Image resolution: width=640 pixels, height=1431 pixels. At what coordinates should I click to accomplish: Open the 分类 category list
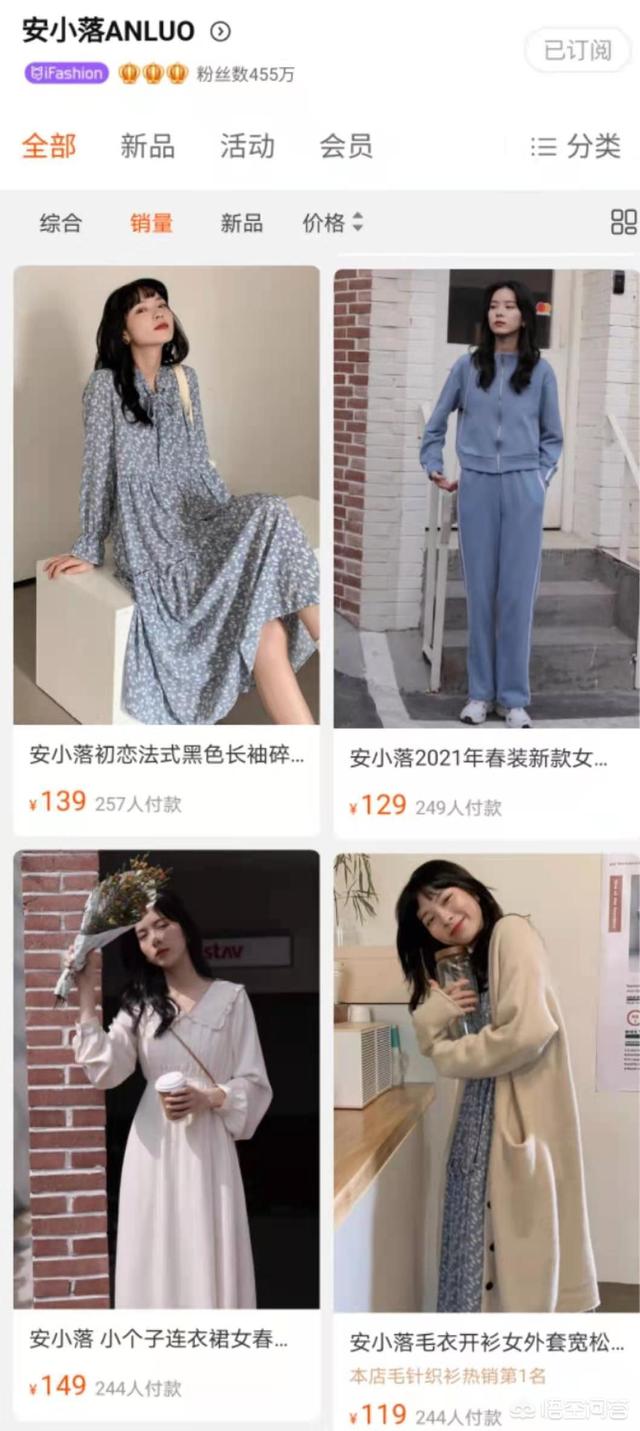tap(576, 146)
